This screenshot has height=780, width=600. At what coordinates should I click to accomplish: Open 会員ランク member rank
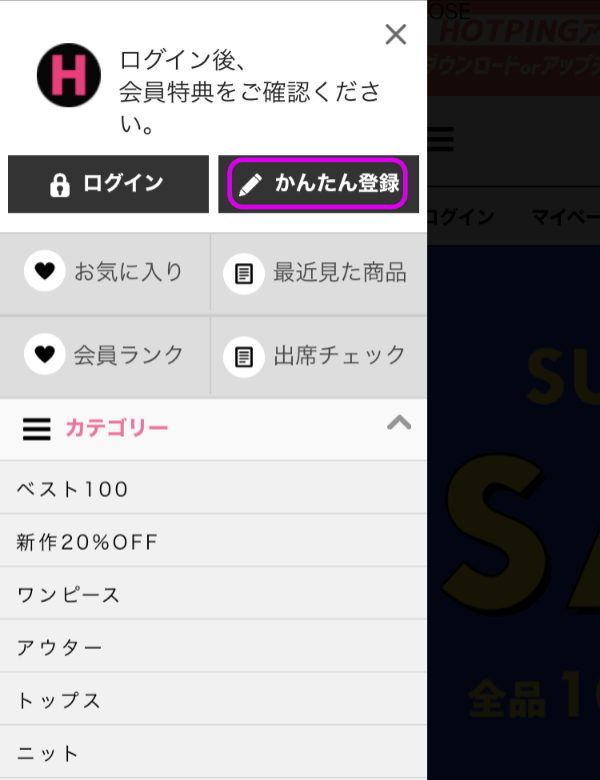tap(105, 355)
